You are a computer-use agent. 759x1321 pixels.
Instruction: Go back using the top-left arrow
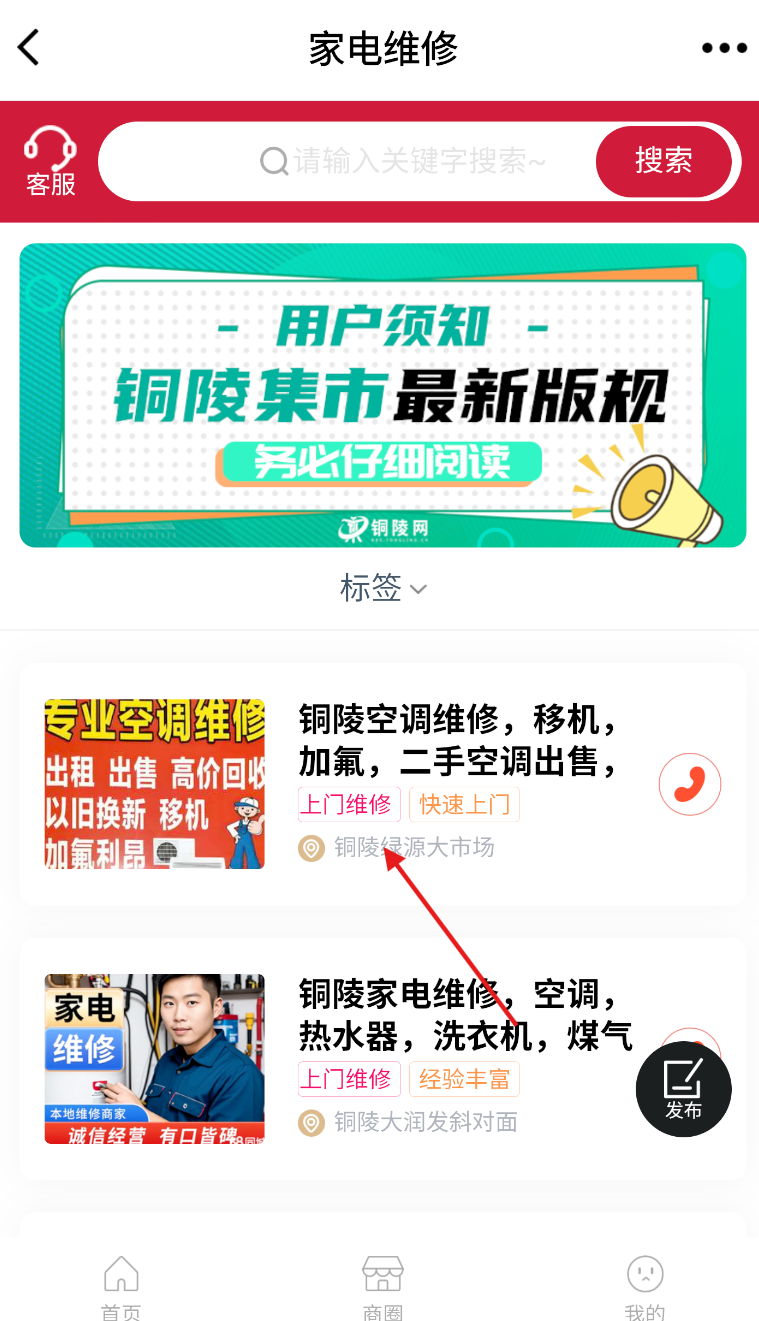click(29, 47)
